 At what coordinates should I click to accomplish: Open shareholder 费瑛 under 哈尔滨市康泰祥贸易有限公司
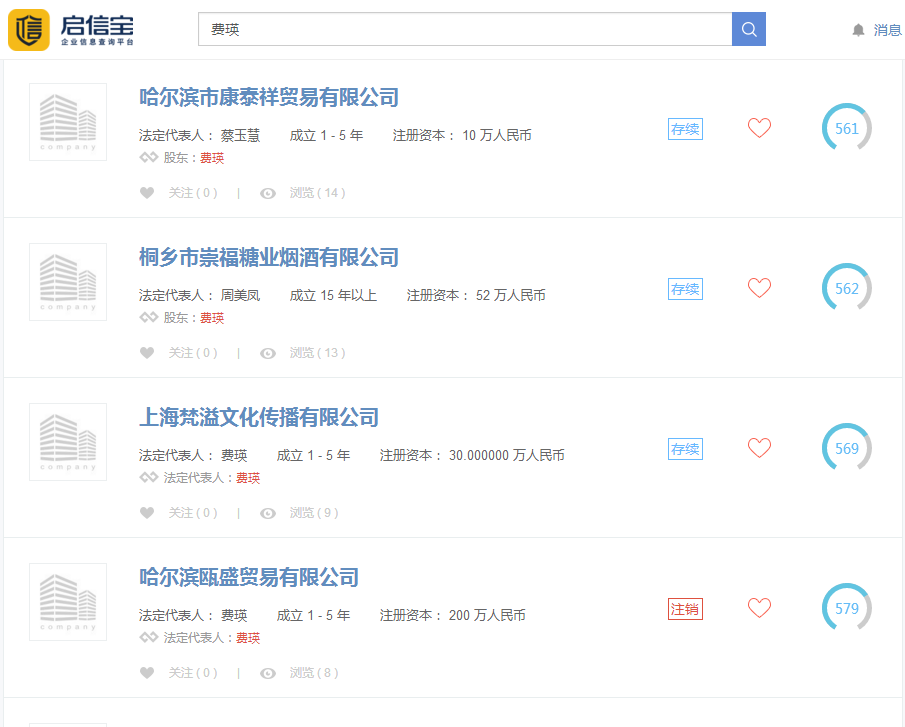click(212, 158)
